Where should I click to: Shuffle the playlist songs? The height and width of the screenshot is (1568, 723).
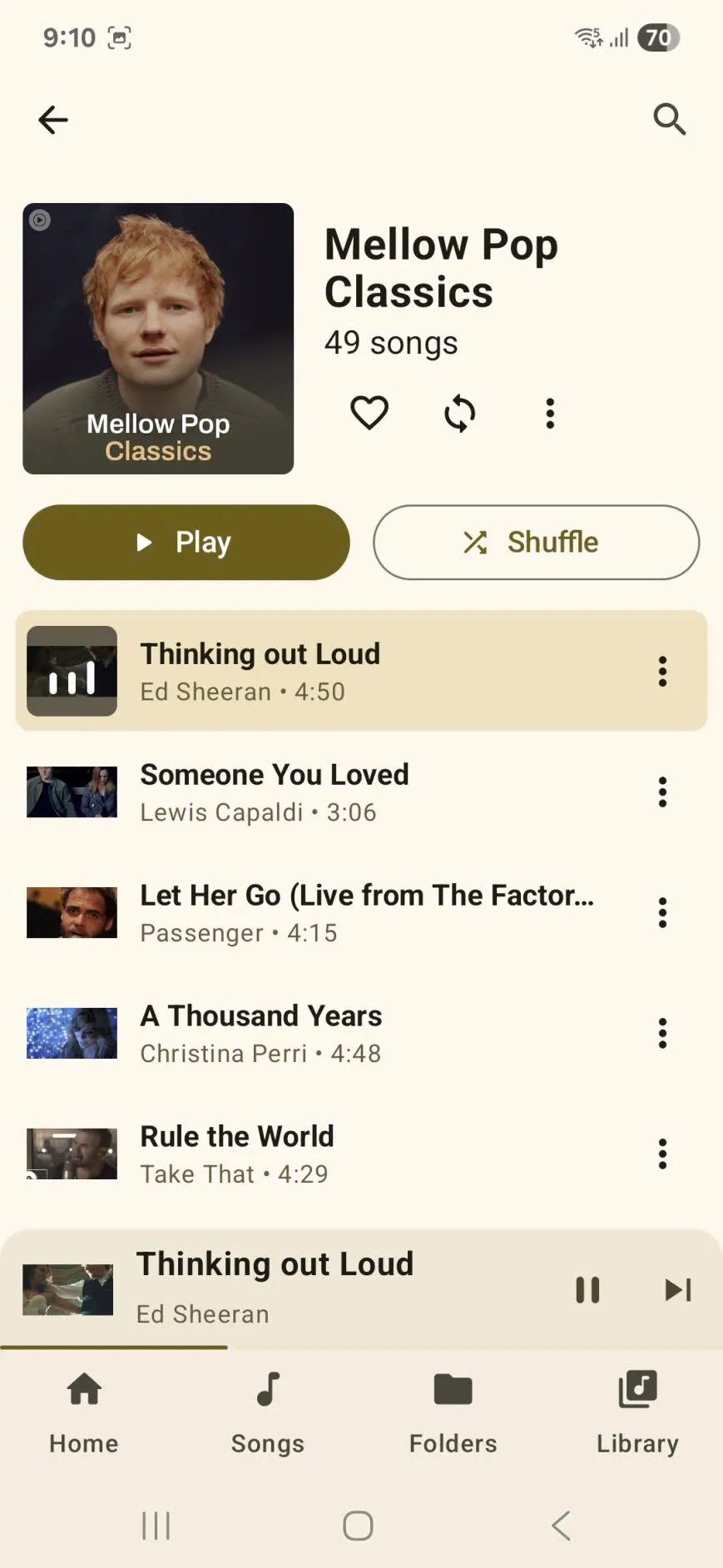coord(536,543)
